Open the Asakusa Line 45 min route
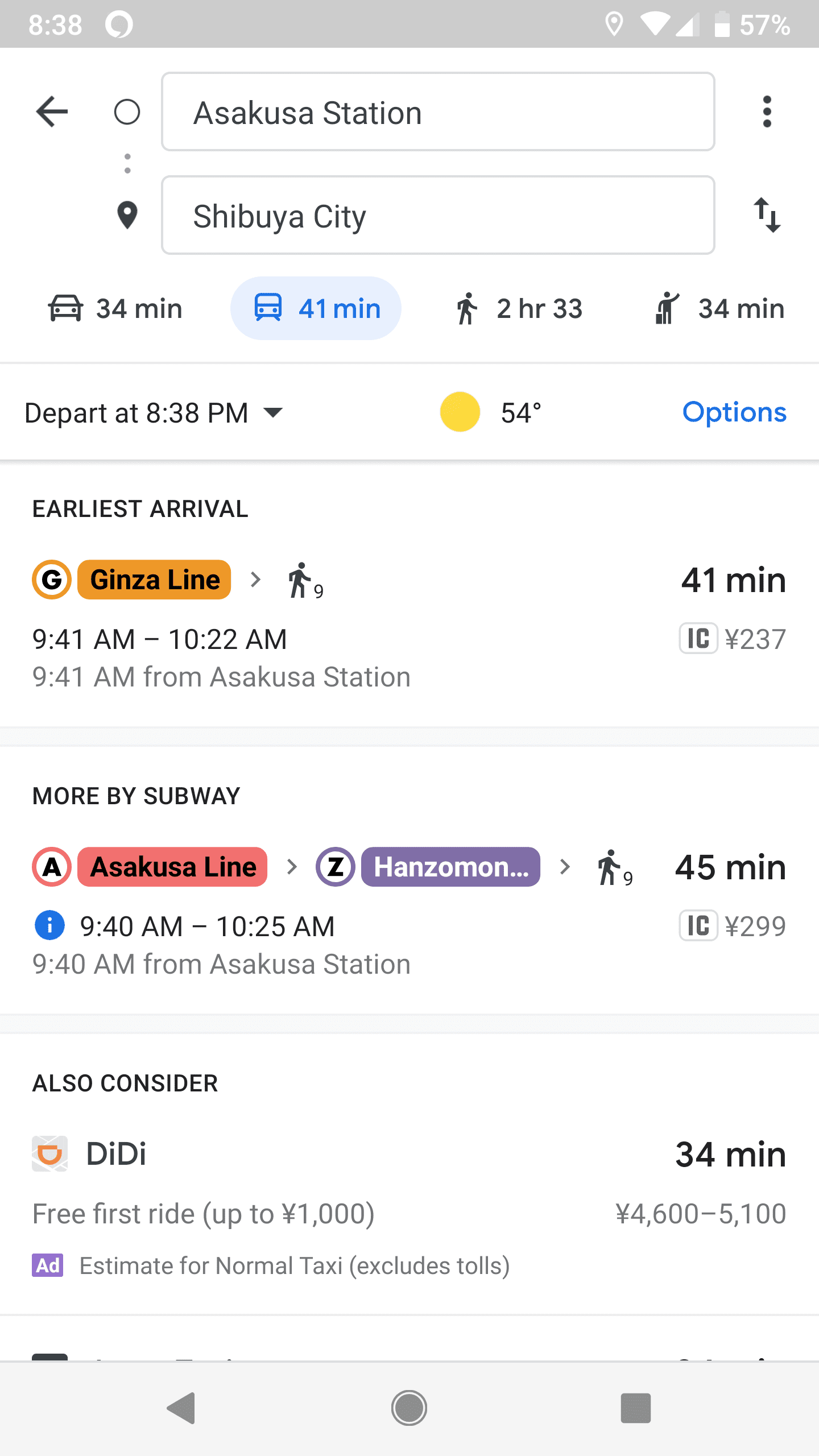819x1456 pixels. tap(409, 913)
